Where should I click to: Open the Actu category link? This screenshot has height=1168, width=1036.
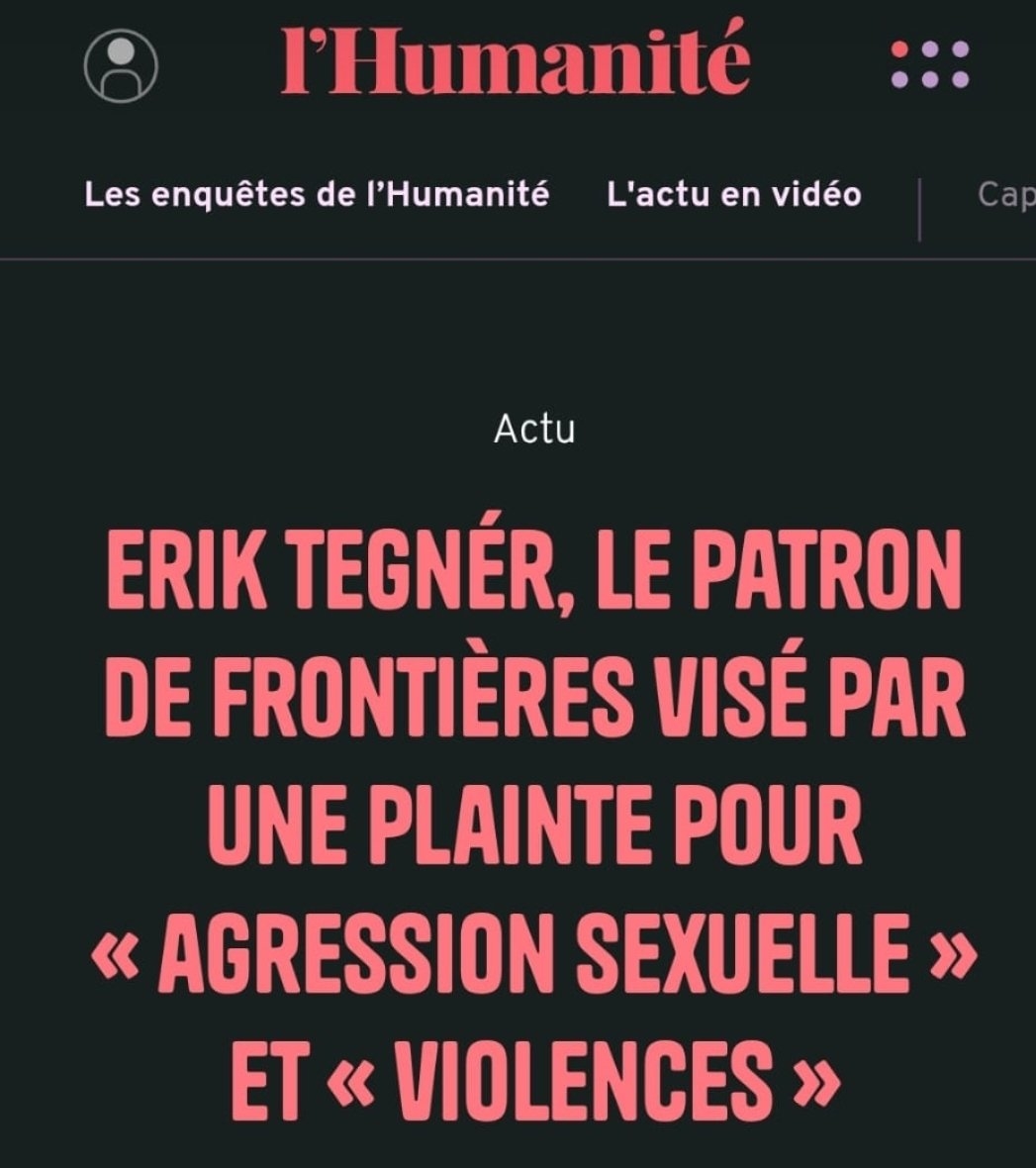534,430
